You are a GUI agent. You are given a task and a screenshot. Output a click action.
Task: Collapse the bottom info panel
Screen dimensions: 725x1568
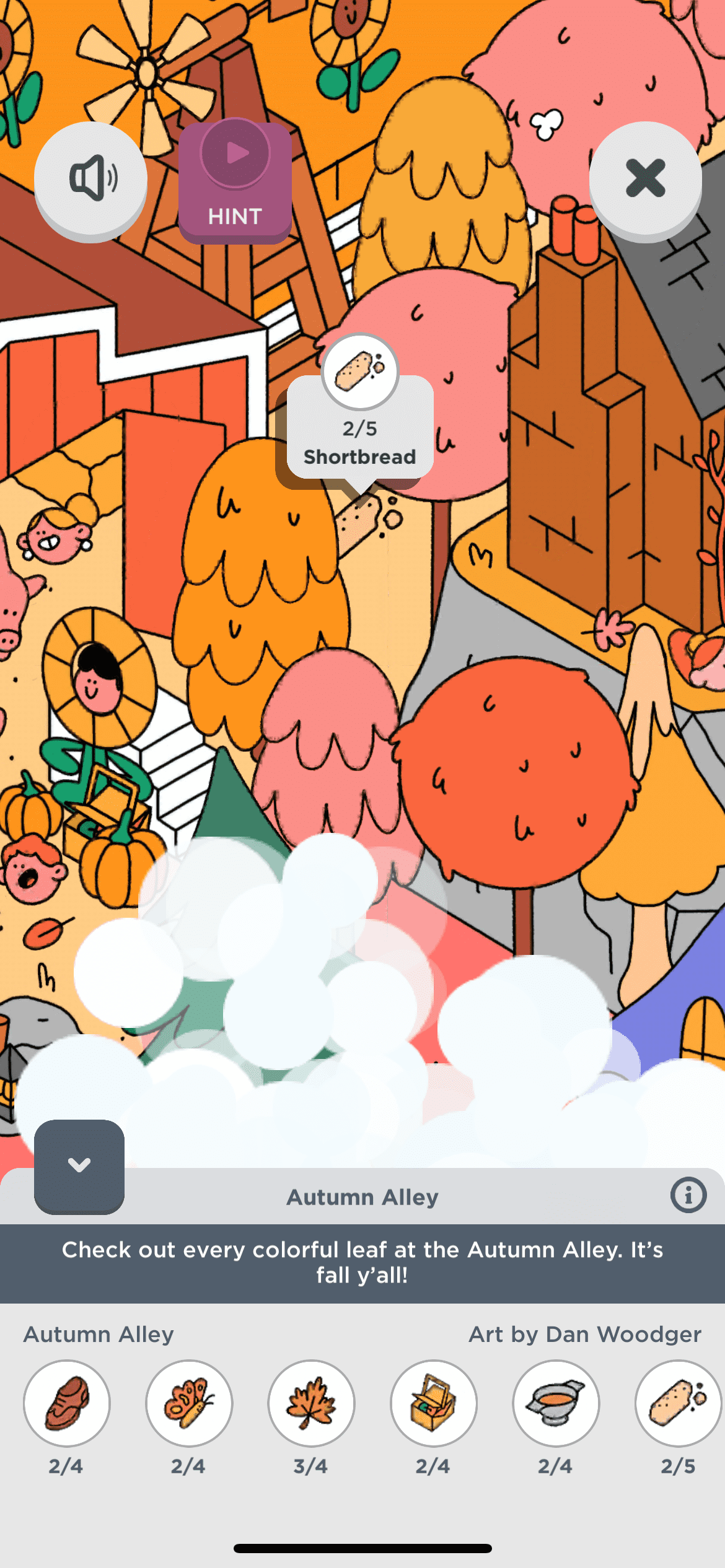[79, 1166]
